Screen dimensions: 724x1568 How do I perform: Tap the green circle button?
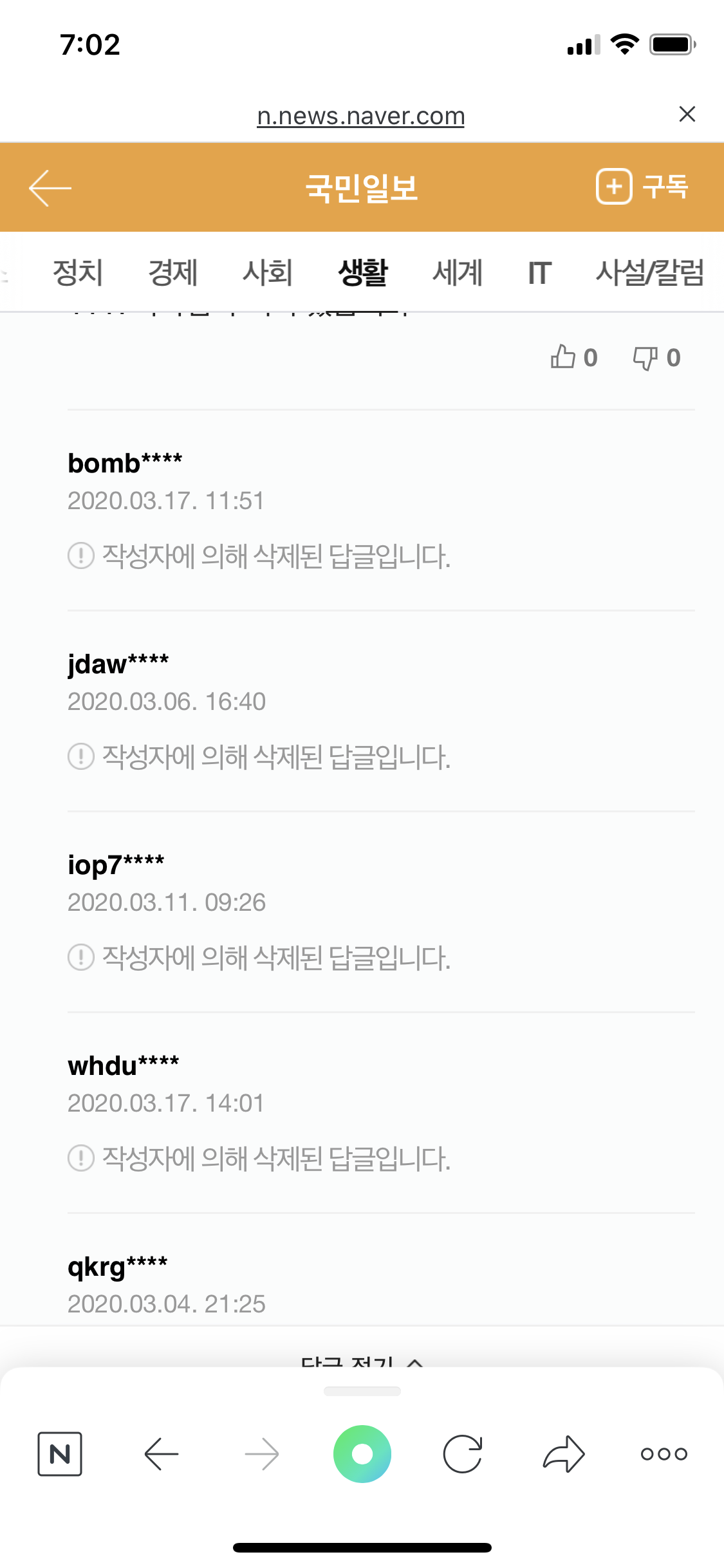[362, 1454]
